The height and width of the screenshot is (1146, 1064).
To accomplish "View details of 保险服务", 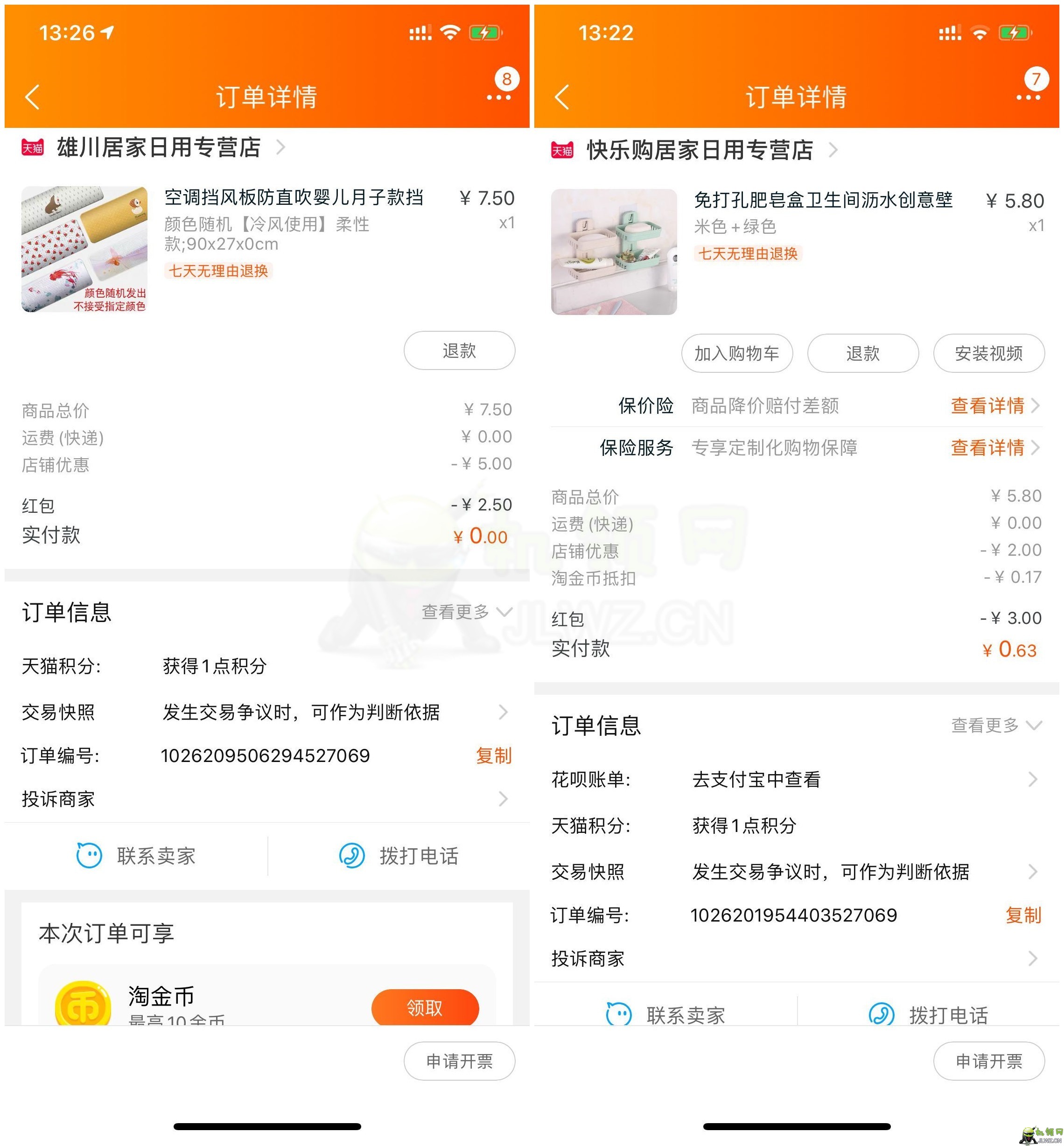I will 994,447.
